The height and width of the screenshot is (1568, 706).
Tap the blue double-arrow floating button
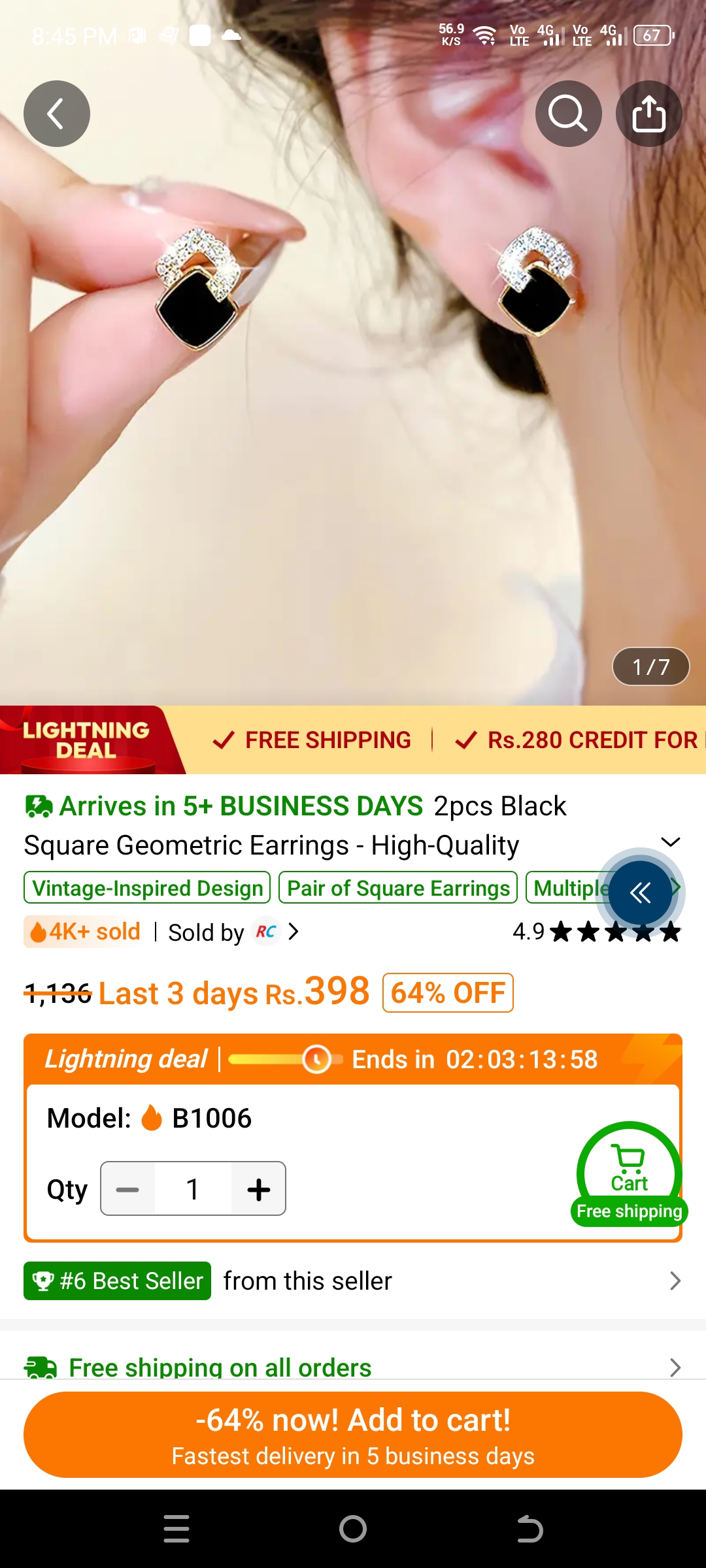pos(641,892)
